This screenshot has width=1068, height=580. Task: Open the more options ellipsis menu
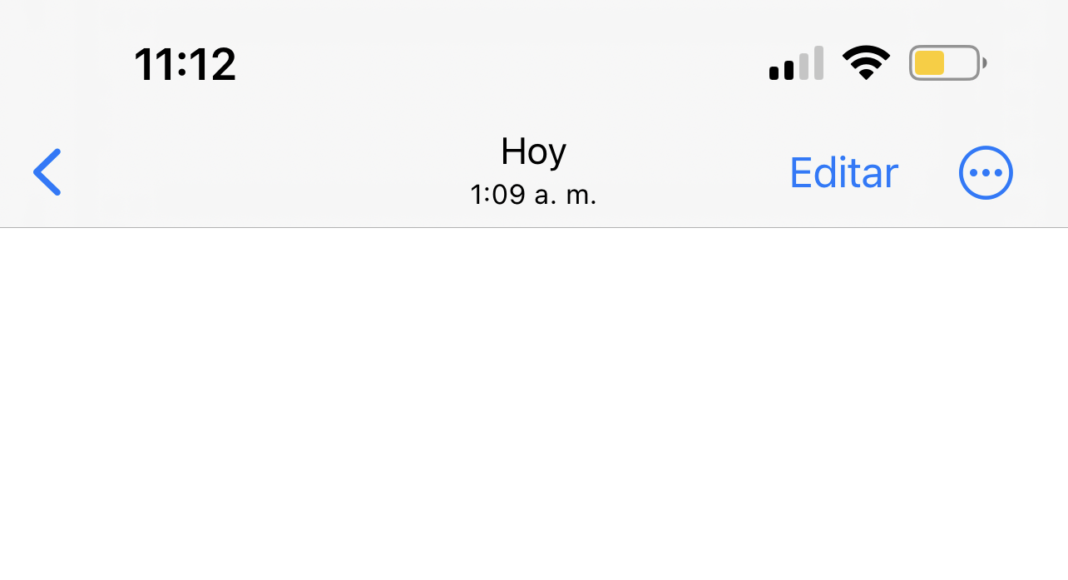tap(985, 173)
